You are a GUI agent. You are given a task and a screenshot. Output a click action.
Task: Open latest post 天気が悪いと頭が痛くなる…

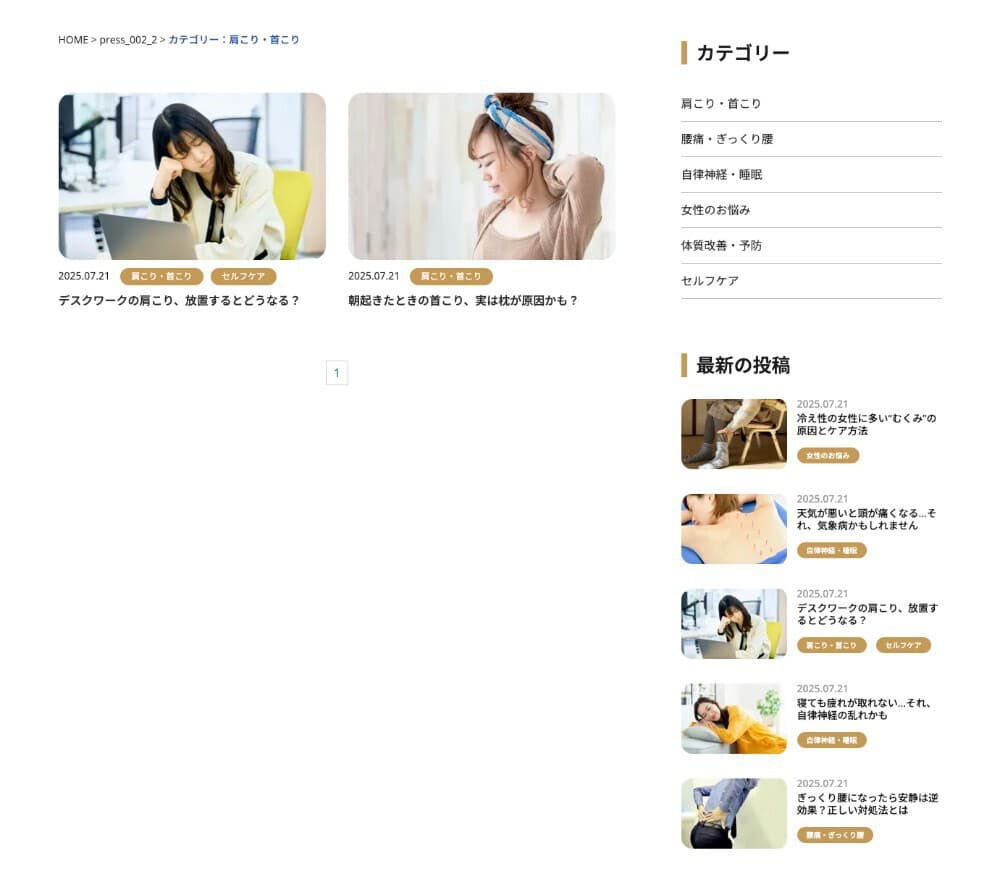coord(866,519)
